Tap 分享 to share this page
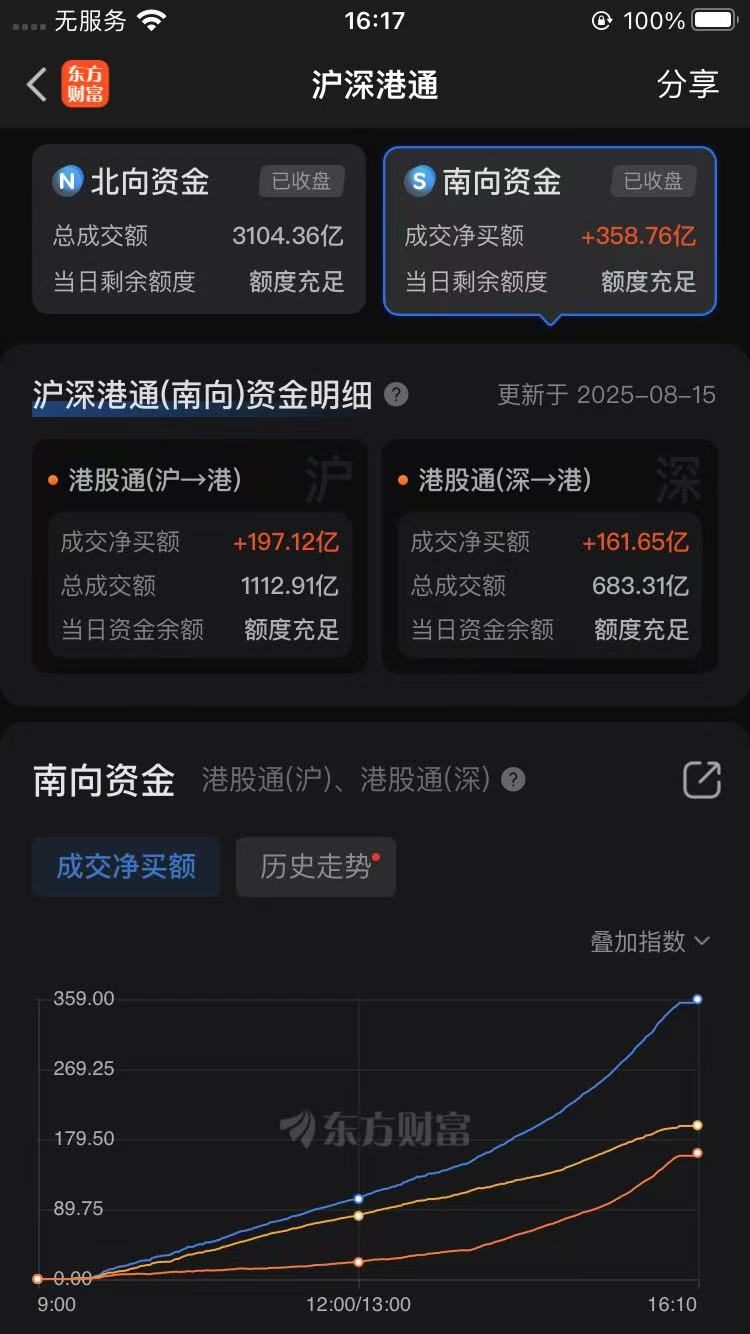 click(687, 85)
